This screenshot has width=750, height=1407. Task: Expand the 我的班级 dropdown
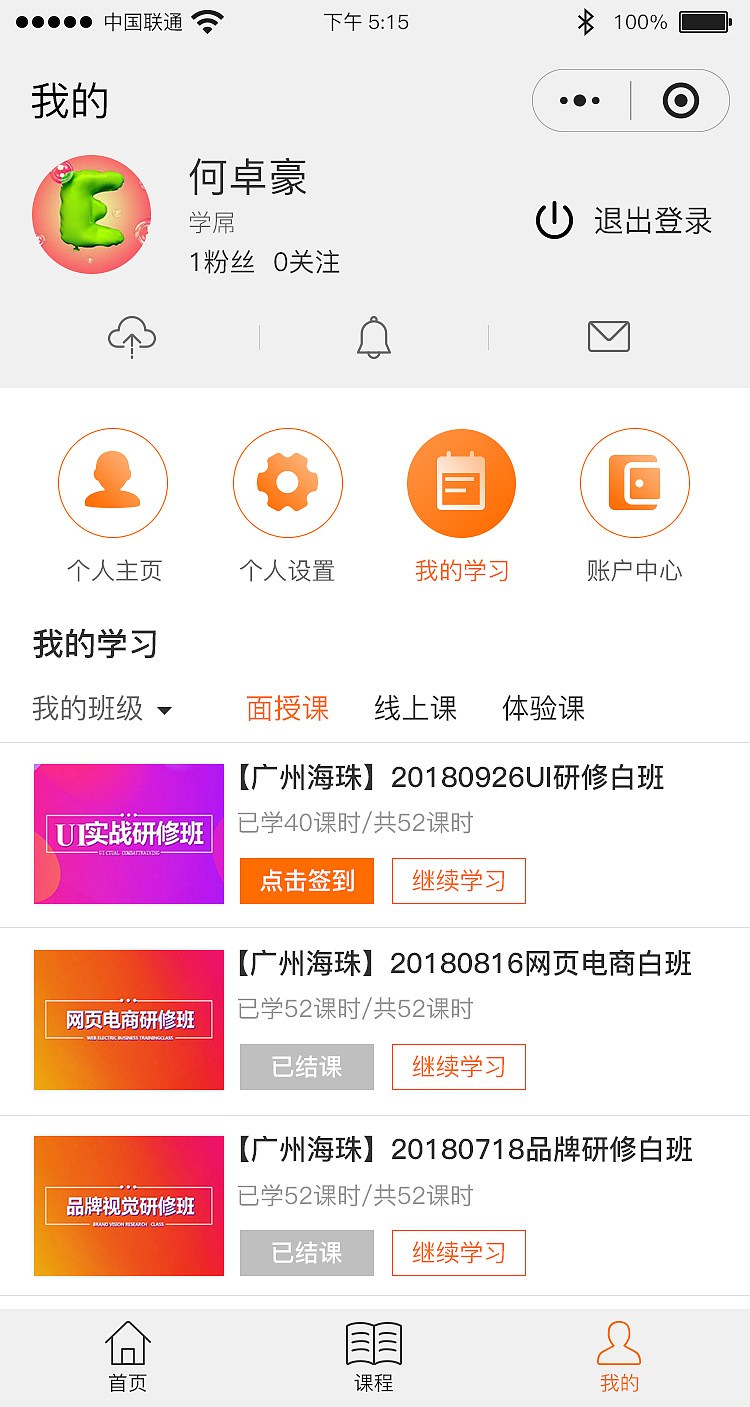[x=105, y=709]
